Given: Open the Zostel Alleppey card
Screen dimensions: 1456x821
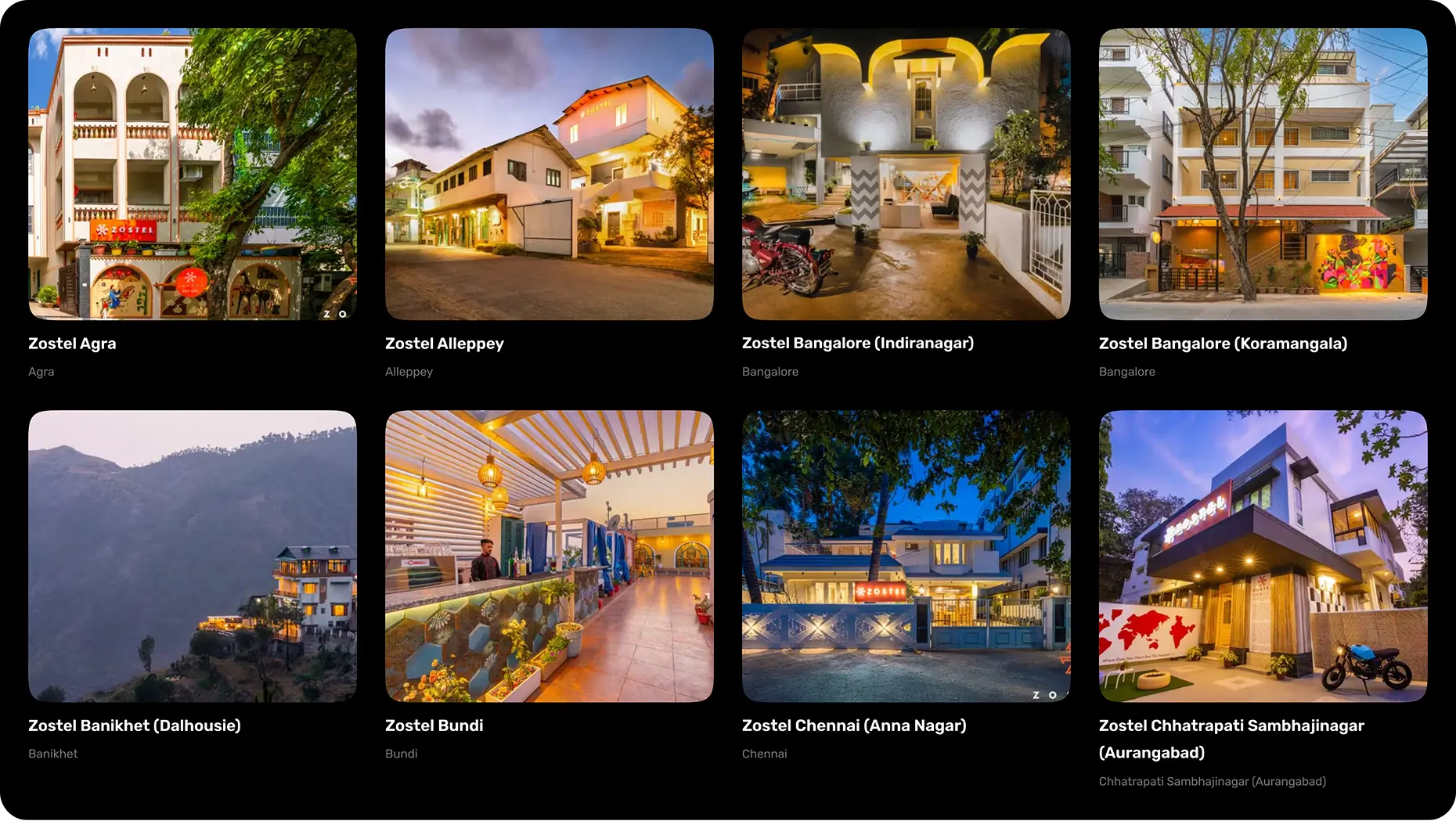Looking at the screenshot, I should tap(549, 175).
